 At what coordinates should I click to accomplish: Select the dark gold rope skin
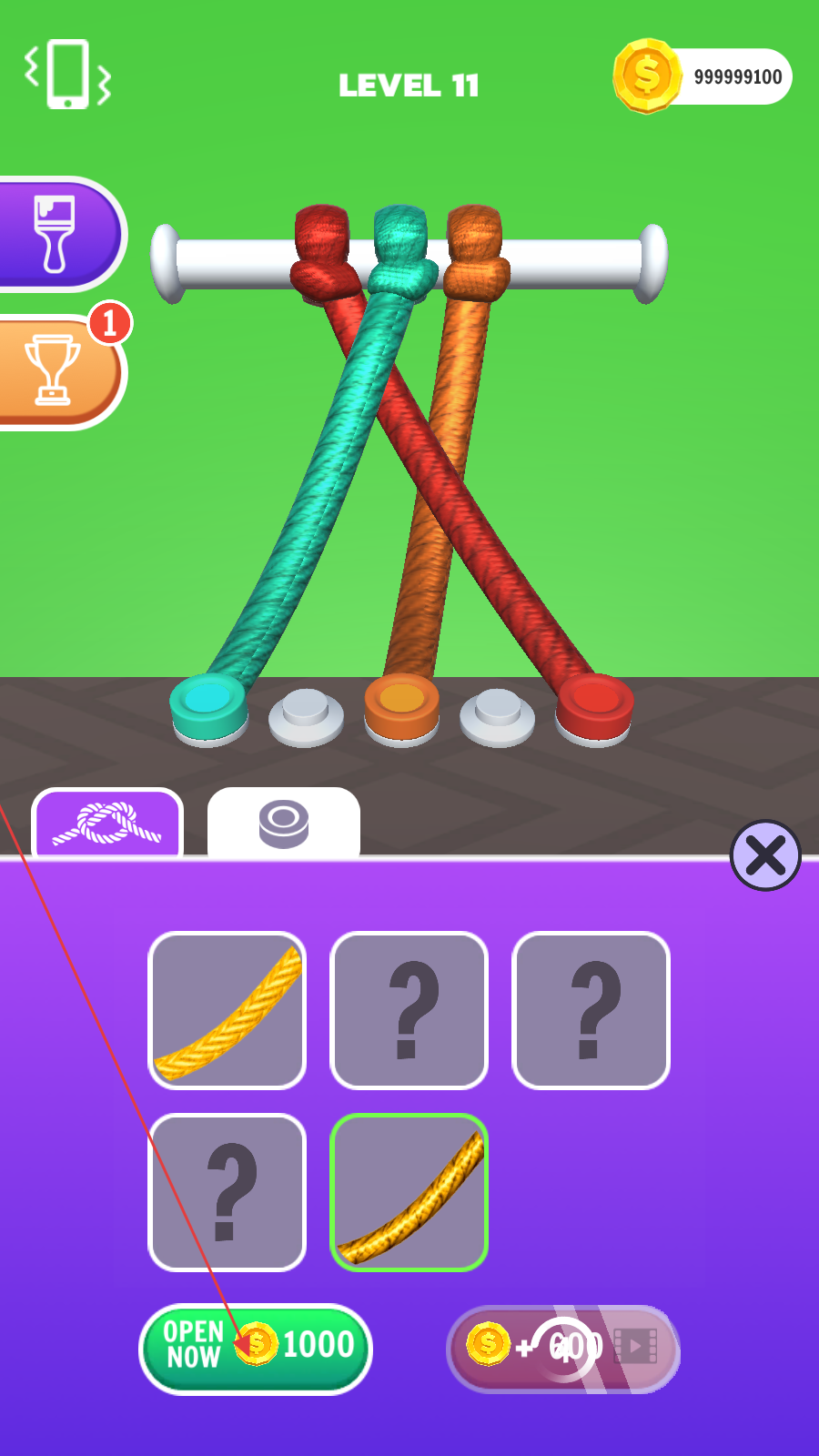[409, 1192]
